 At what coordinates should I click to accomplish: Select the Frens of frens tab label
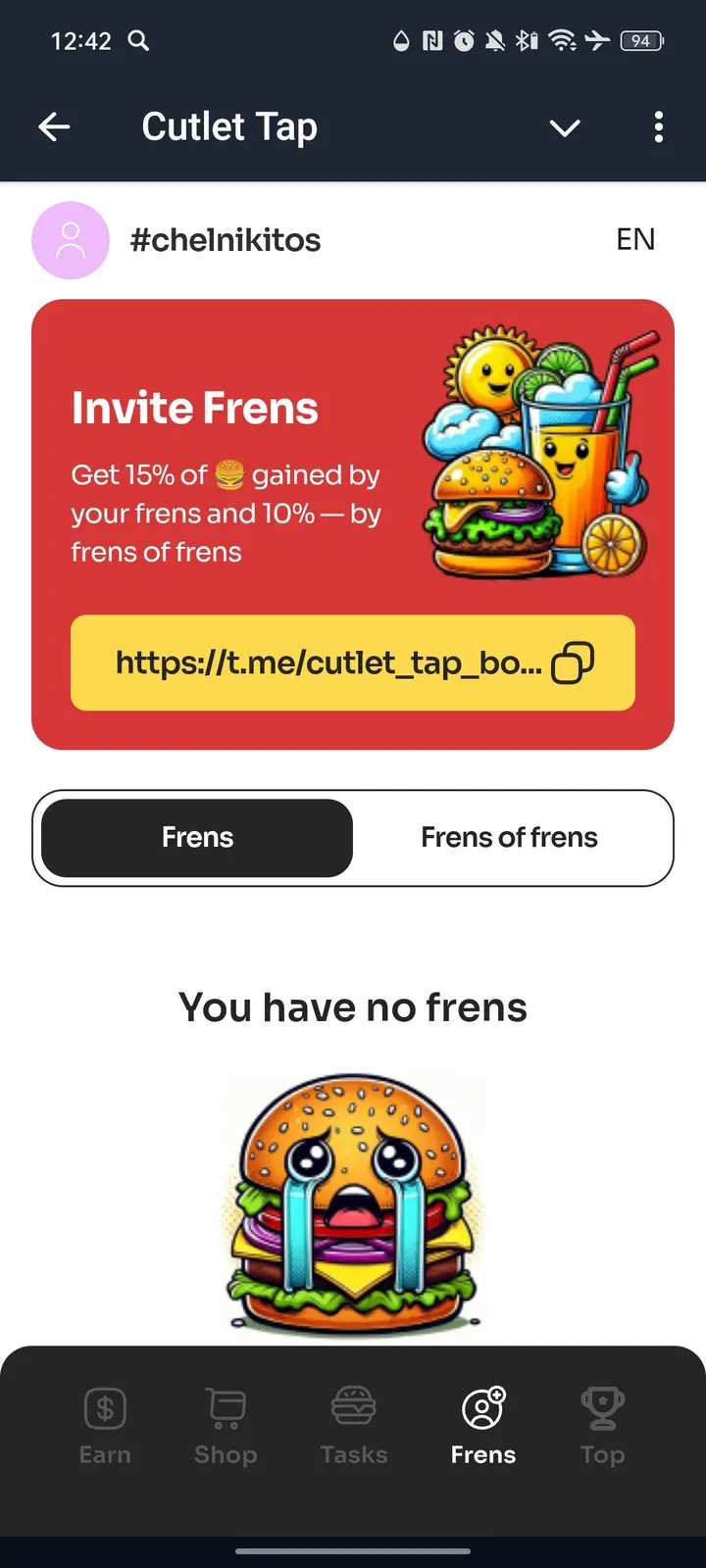(509, 838)
